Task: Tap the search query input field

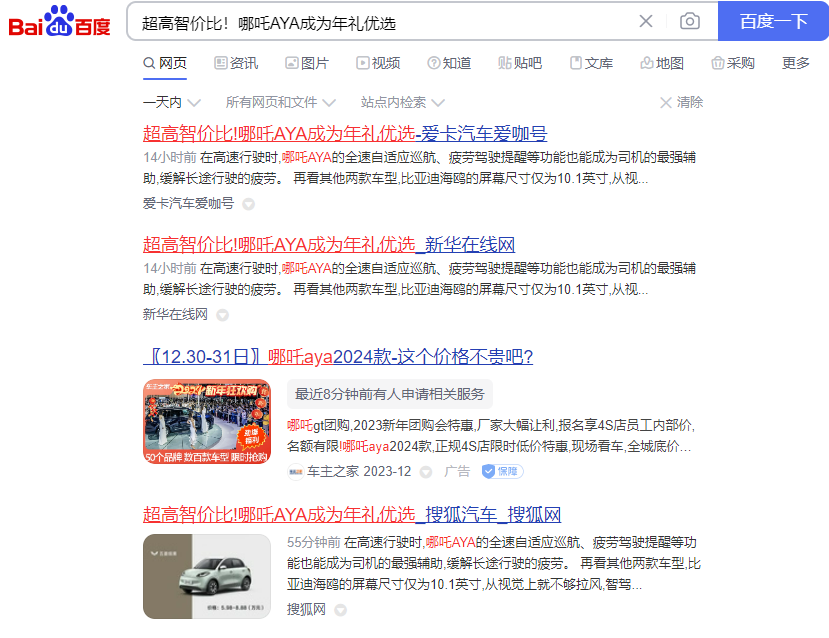Action: (380, 21)
